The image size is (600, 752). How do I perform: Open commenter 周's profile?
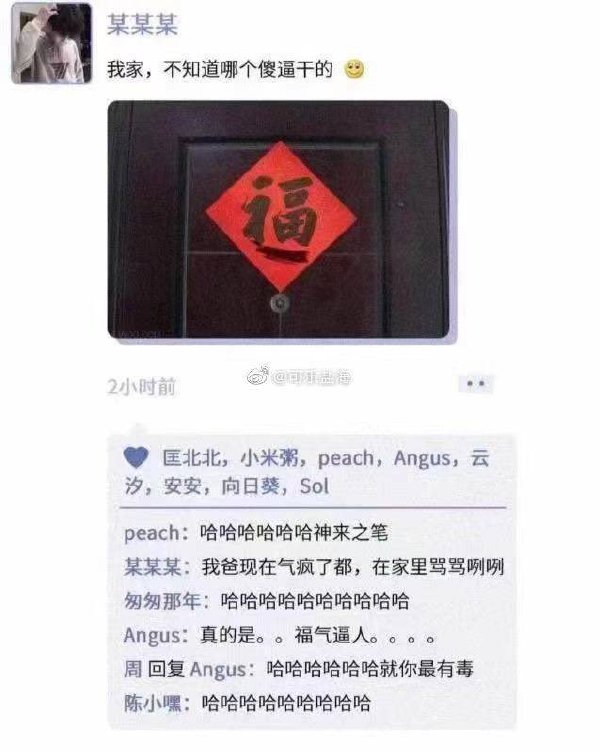[x=132, y=669]
